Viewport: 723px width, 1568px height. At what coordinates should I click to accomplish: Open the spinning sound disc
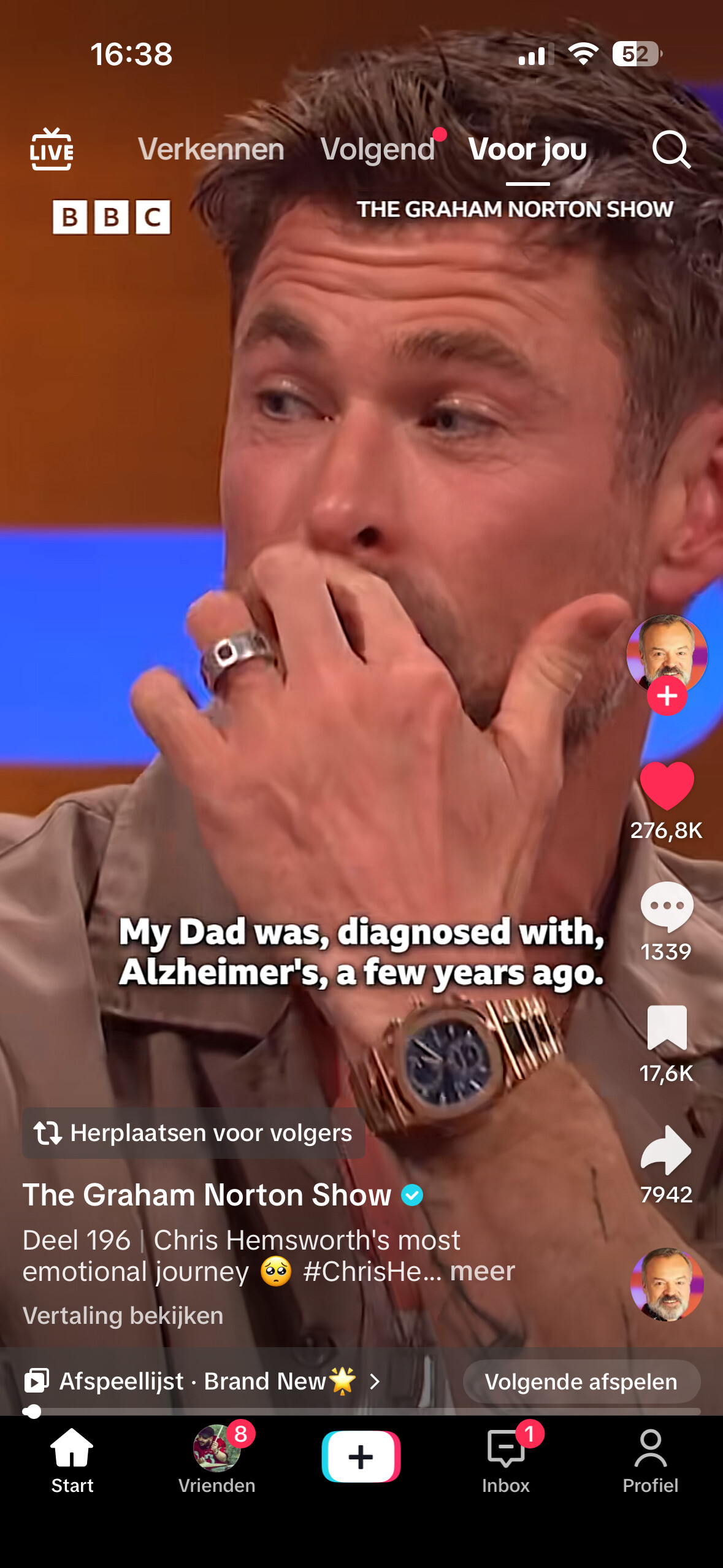click(667, 1284)
